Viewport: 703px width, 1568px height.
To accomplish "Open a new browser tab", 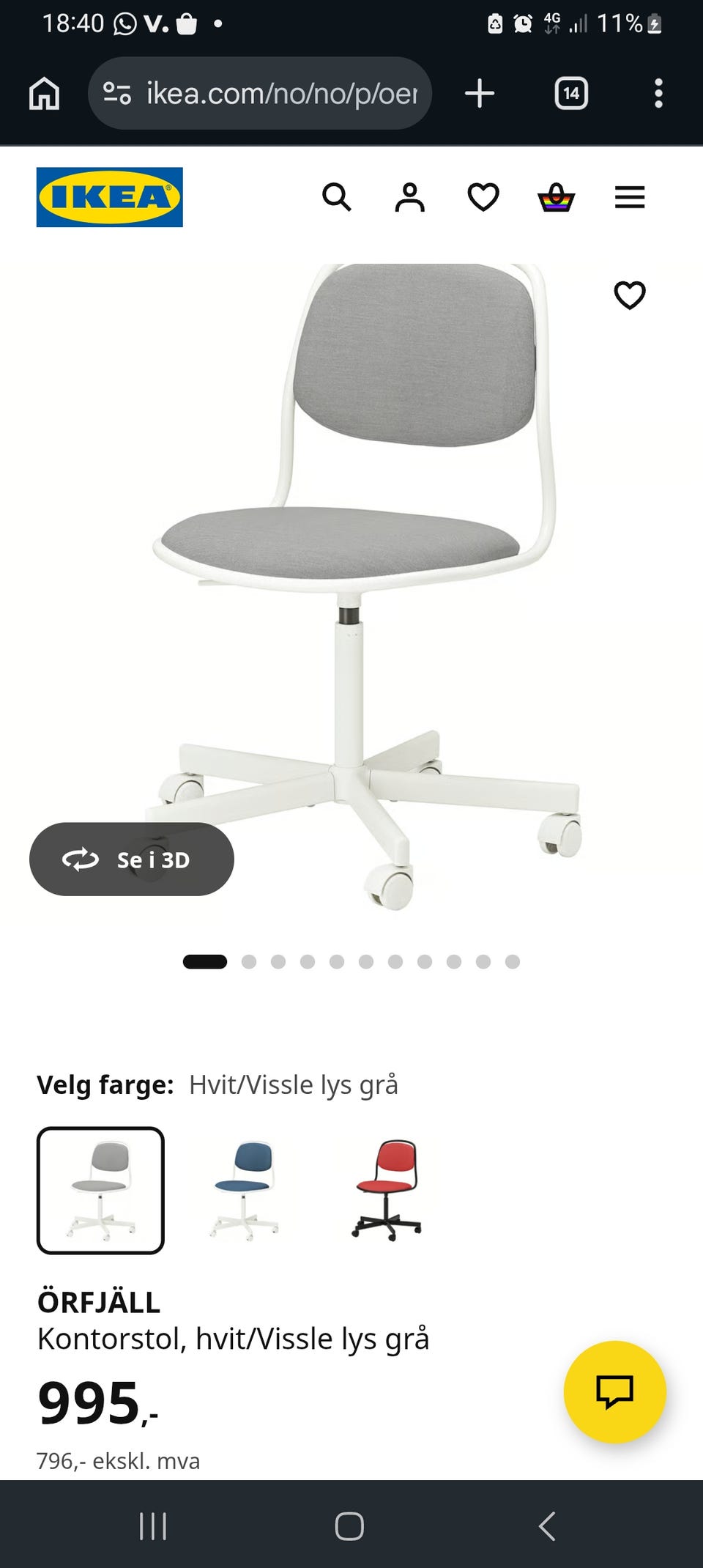I will click(480, 94).
